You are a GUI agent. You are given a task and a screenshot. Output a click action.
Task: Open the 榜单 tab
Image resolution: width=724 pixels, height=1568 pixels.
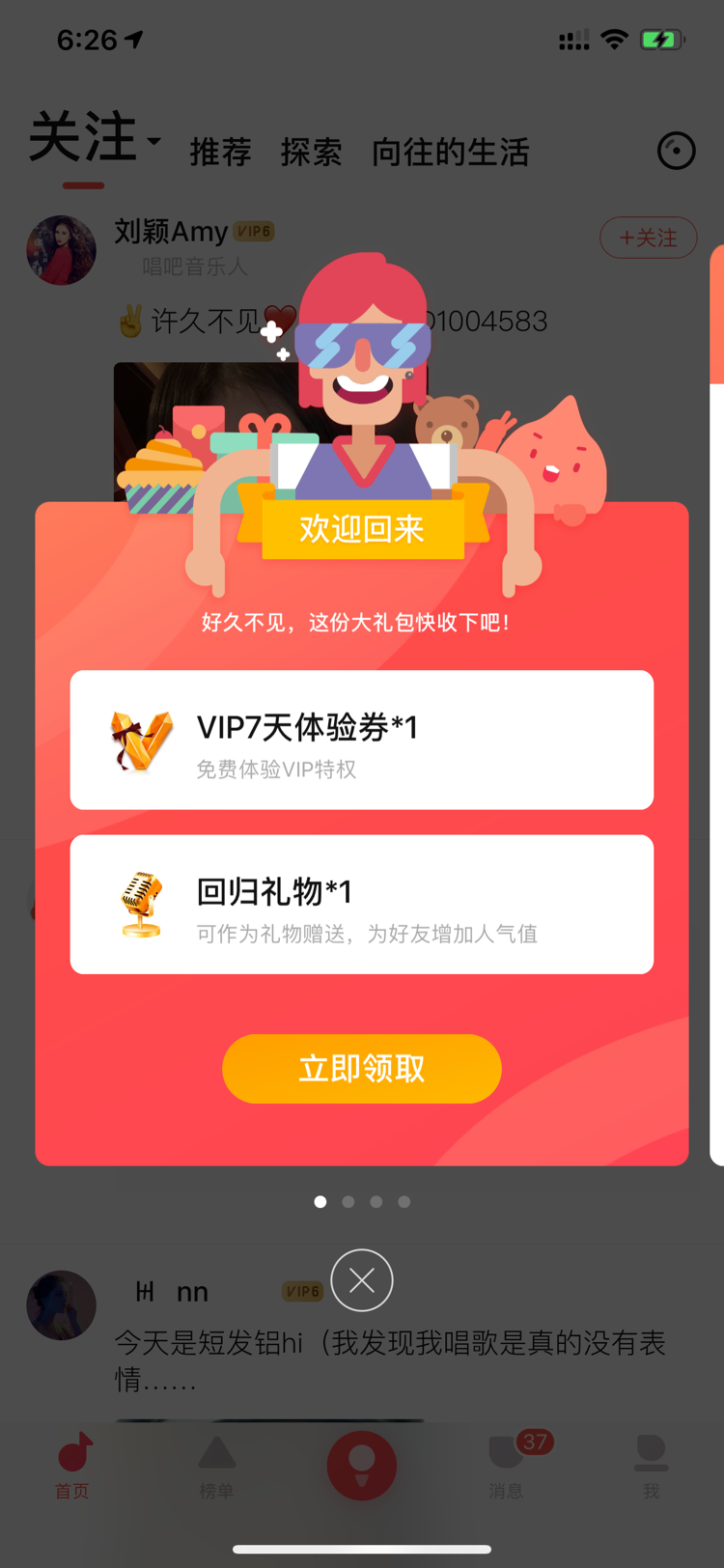pyautogui.click(x=216, y=1465)
